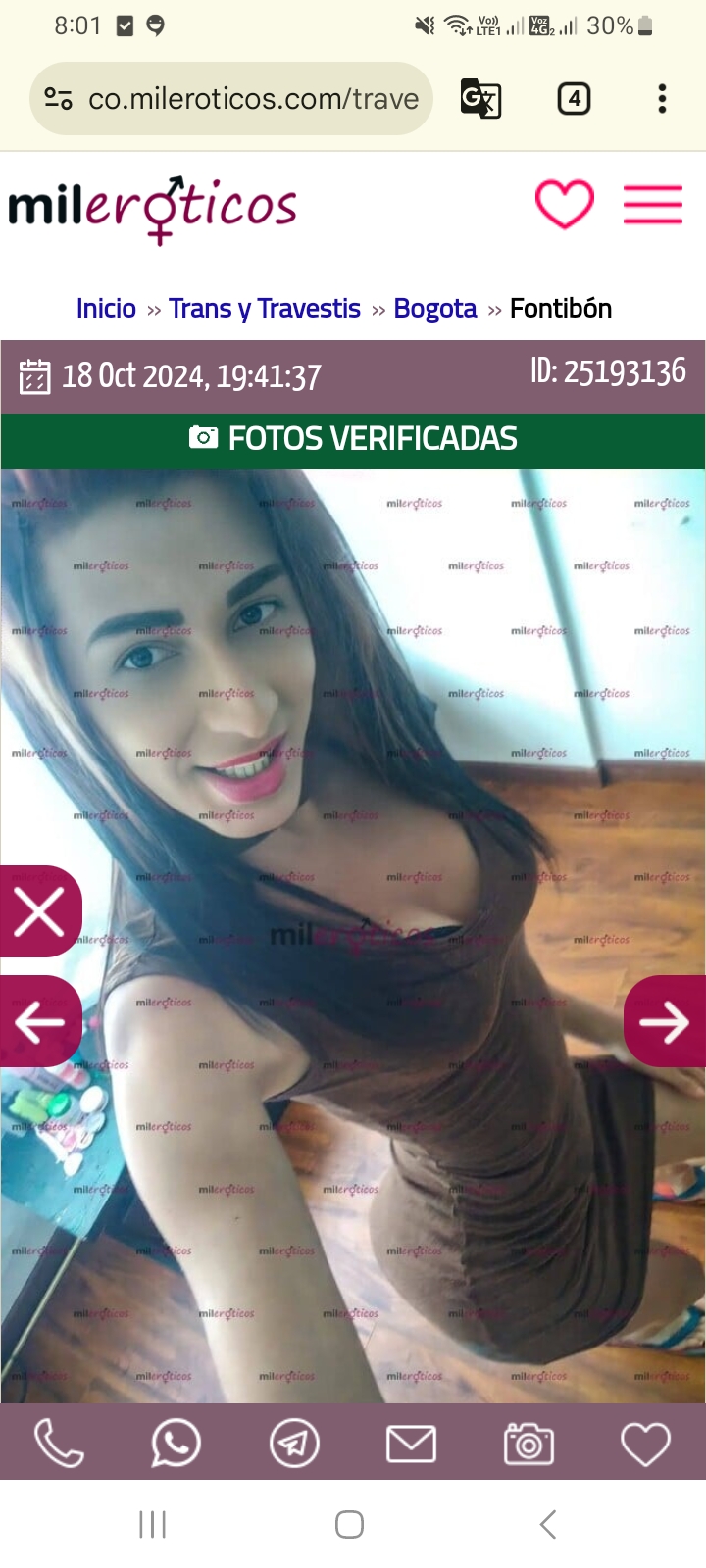706x1568 pixels.
Task: Open the Trans y Travestis breadcrumb
Action: 265,309
